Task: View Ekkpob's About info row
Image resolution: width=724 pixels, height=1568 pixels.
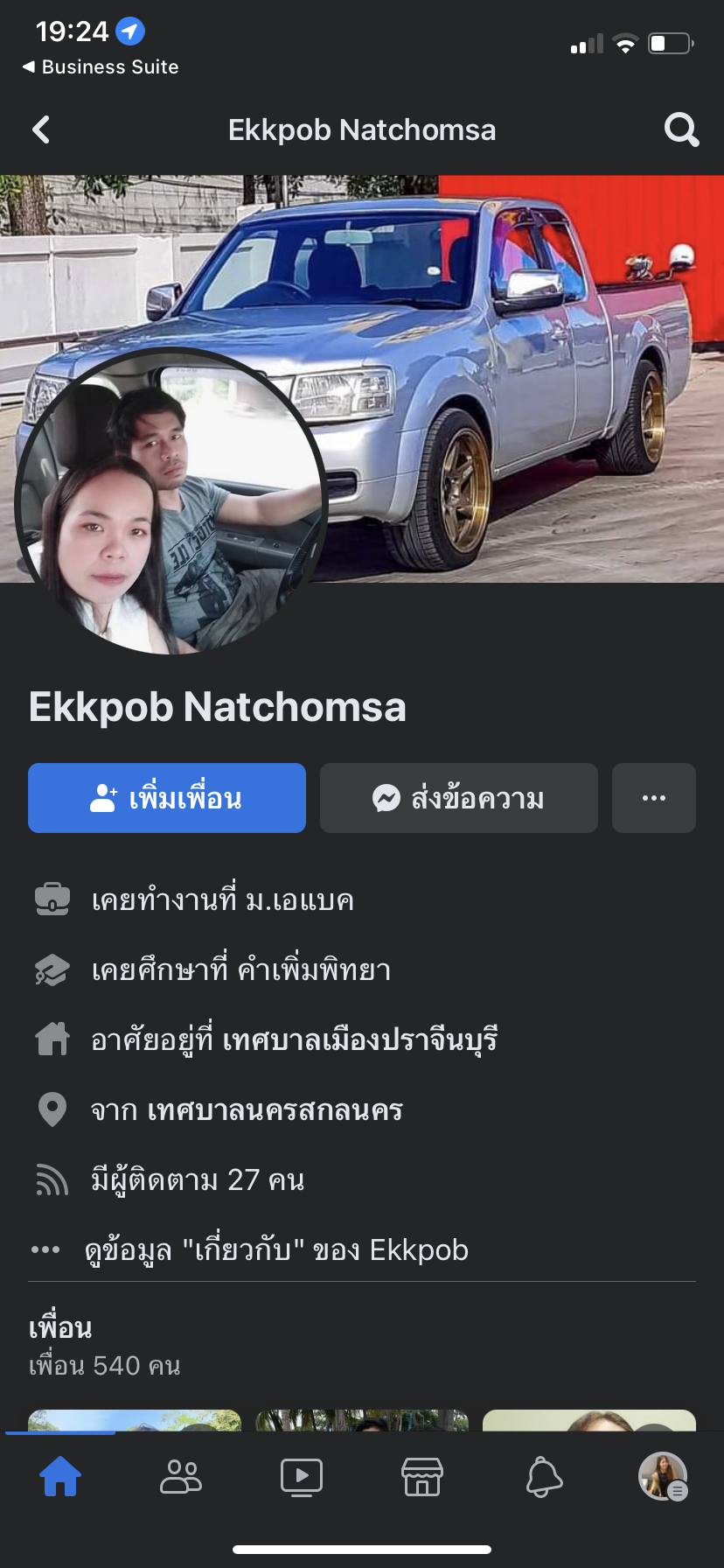Action: coord(276,1250)
